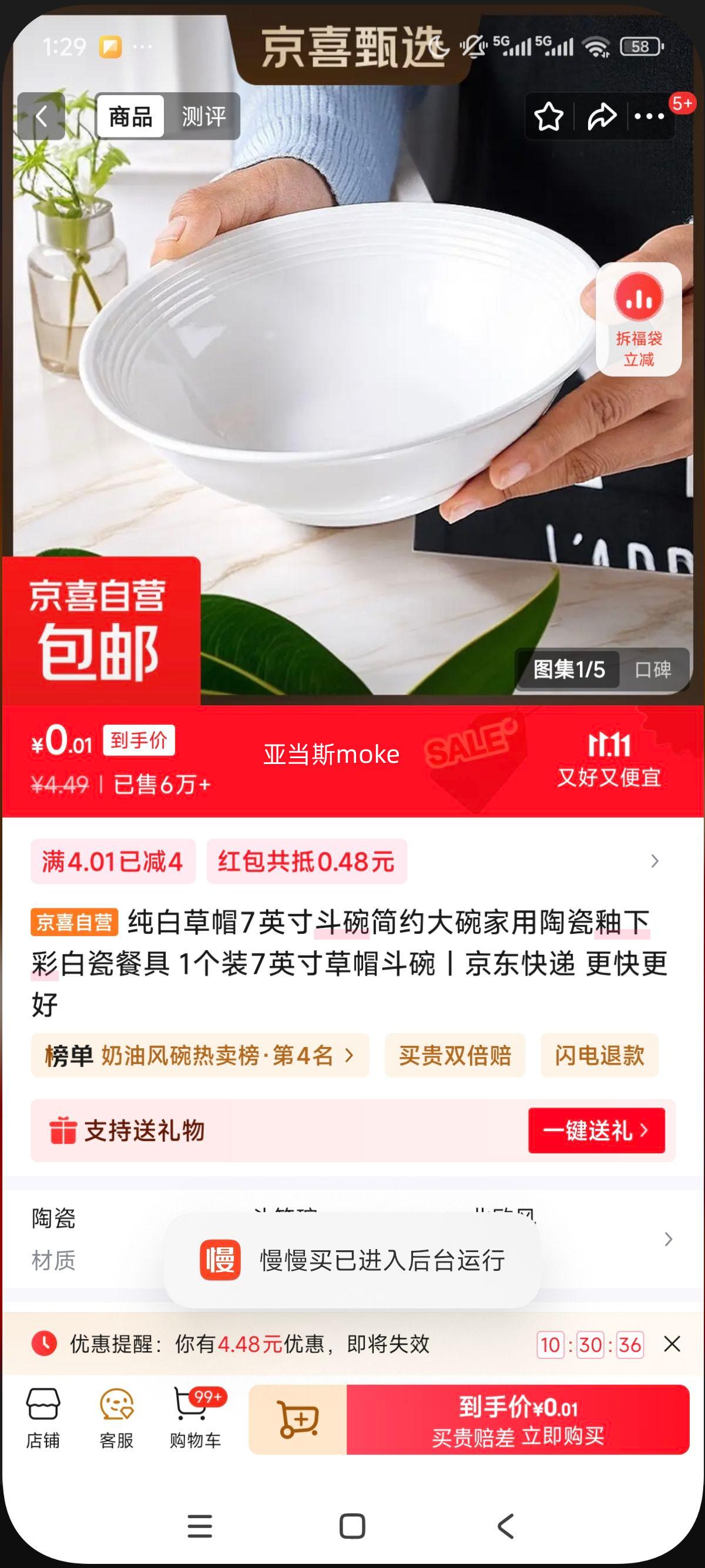Buy now at 到手价¥0.01

tap(518, 1419)
